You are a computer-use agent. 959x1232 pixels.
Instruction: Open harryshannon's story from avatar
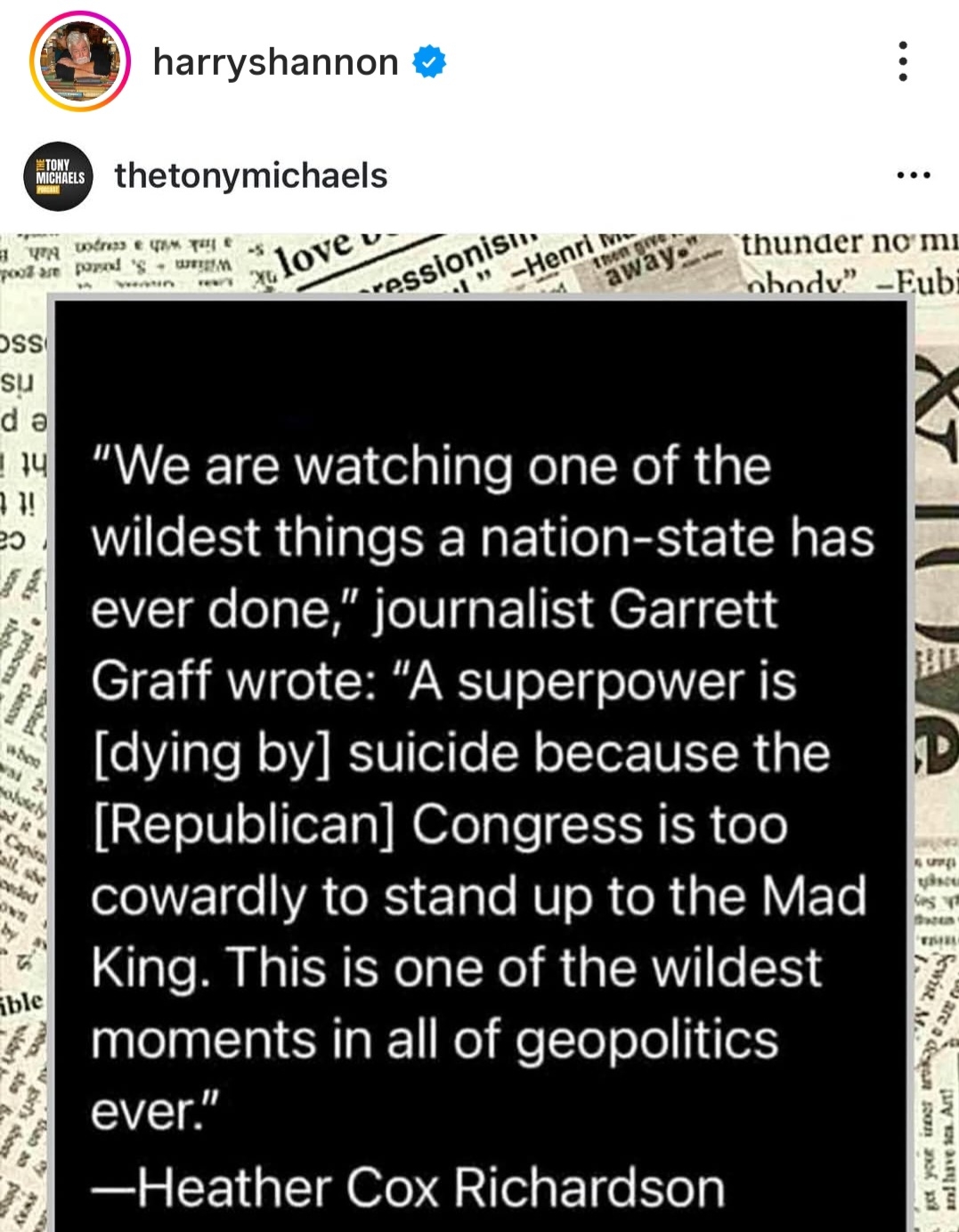[80, 62]
